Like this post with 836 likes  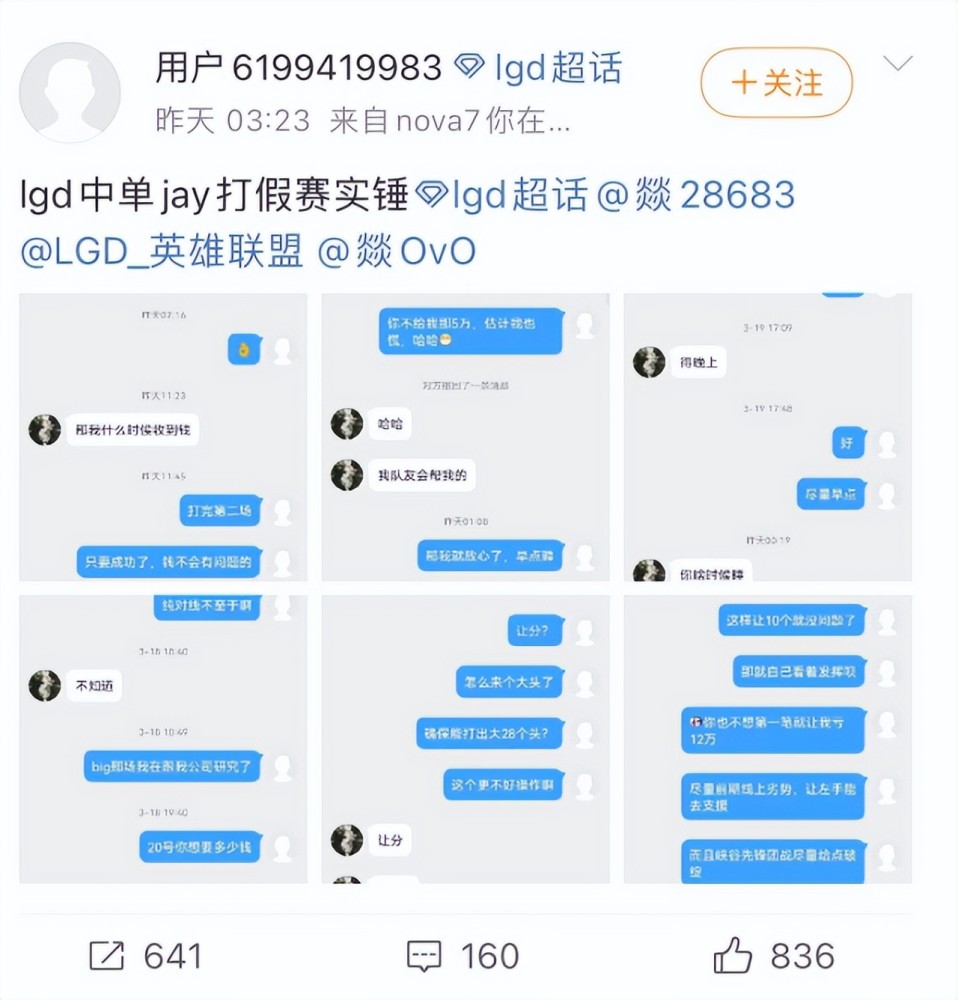pos(773,955)
